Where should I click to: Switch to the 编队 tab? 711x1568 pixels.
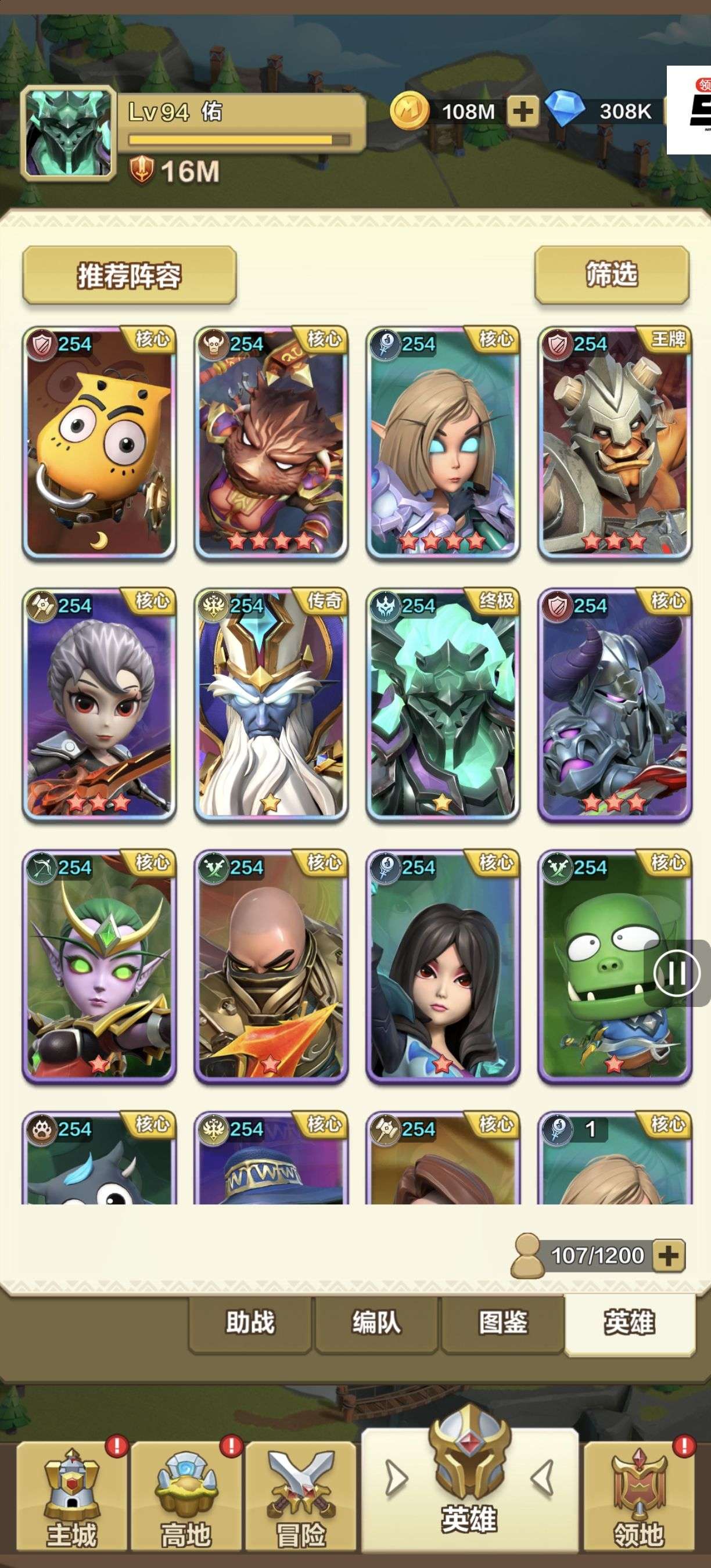pos(376,1323)
